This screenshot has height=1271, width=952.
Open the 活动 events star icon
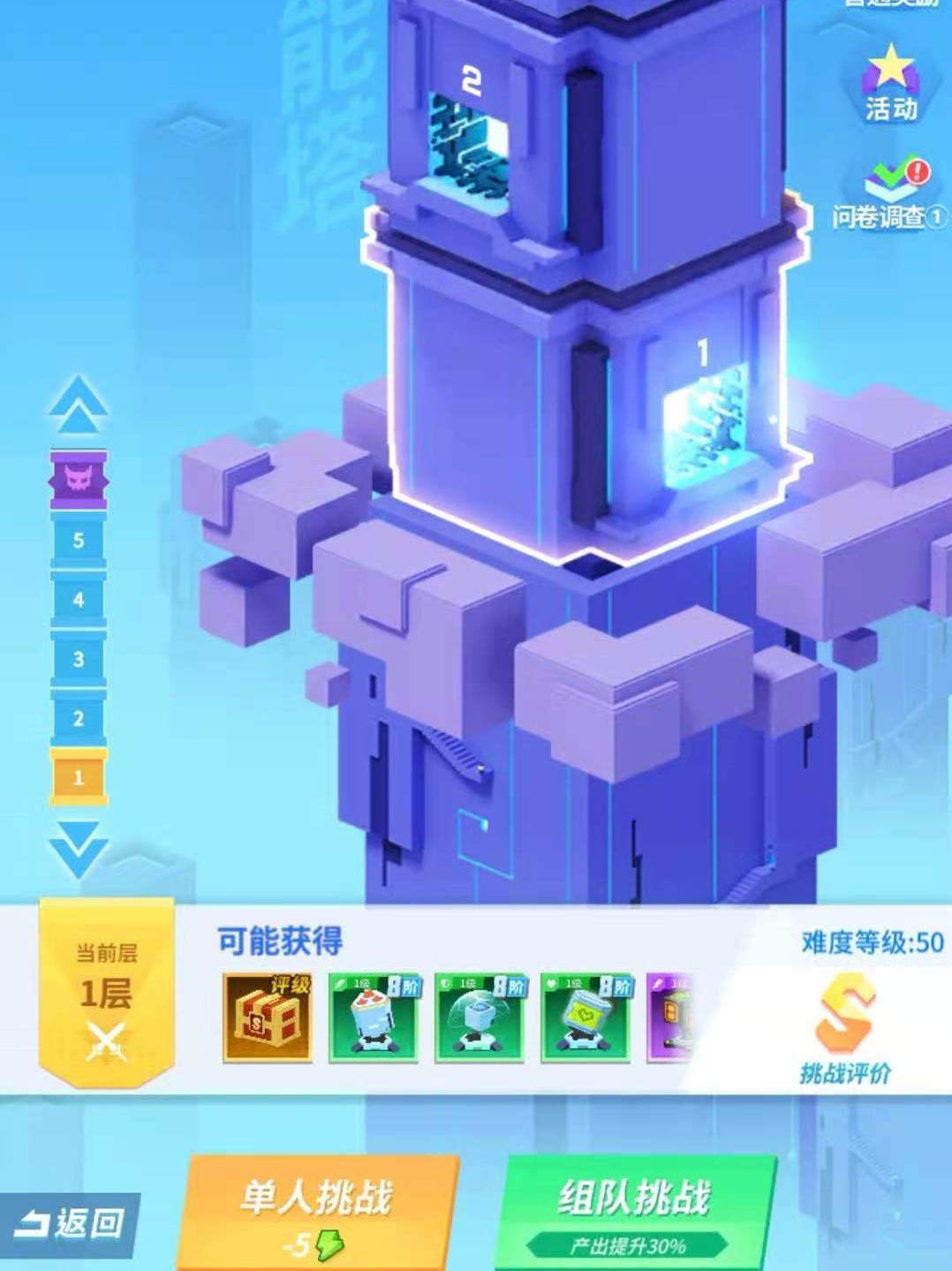pyautogui.click(x=890, y=84)
